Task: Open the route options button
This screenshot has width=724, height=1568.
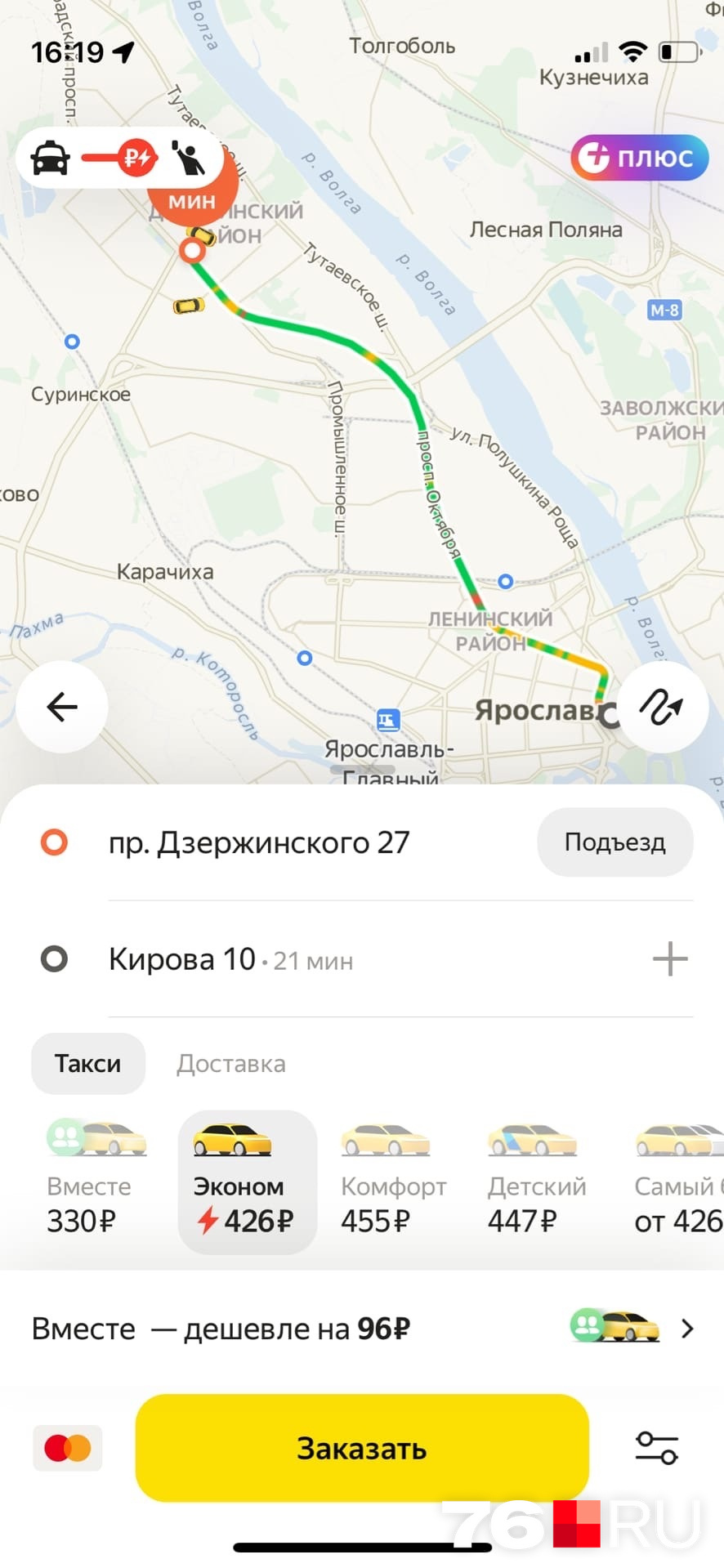Action: pyautogui.click(x=662, y=707)
